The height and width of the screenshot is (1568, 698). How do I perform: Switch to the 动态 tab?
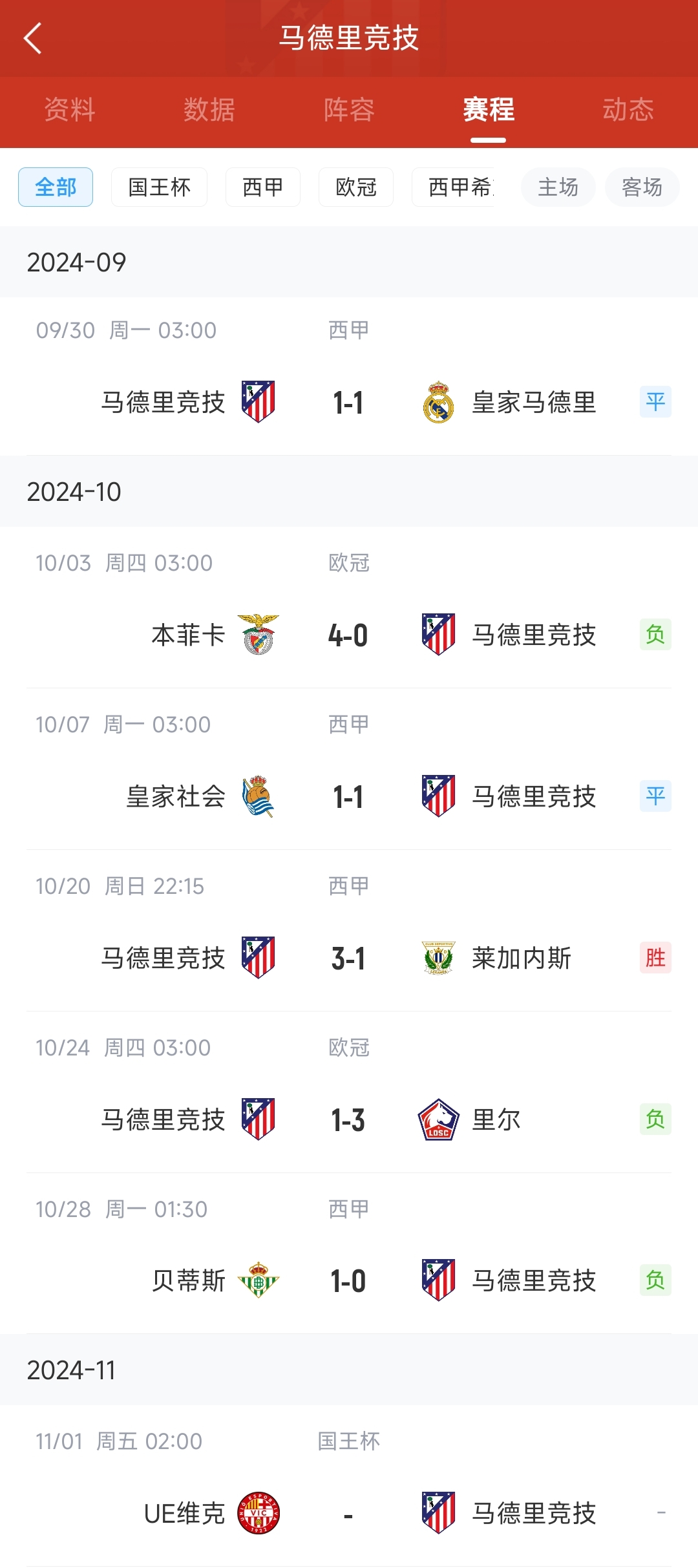coord(628,109)
